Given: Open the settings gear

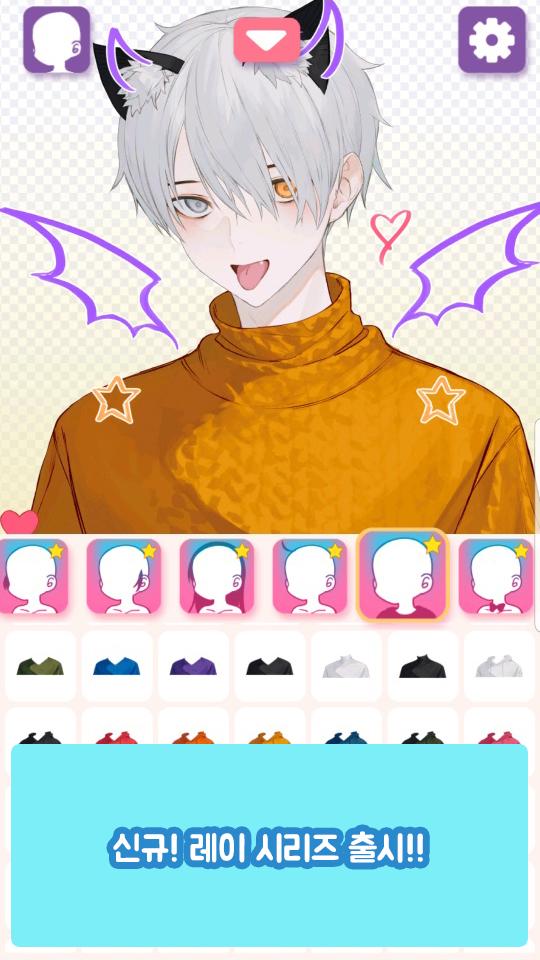Looking at the screenshot, I should click(x=492, y=40).
